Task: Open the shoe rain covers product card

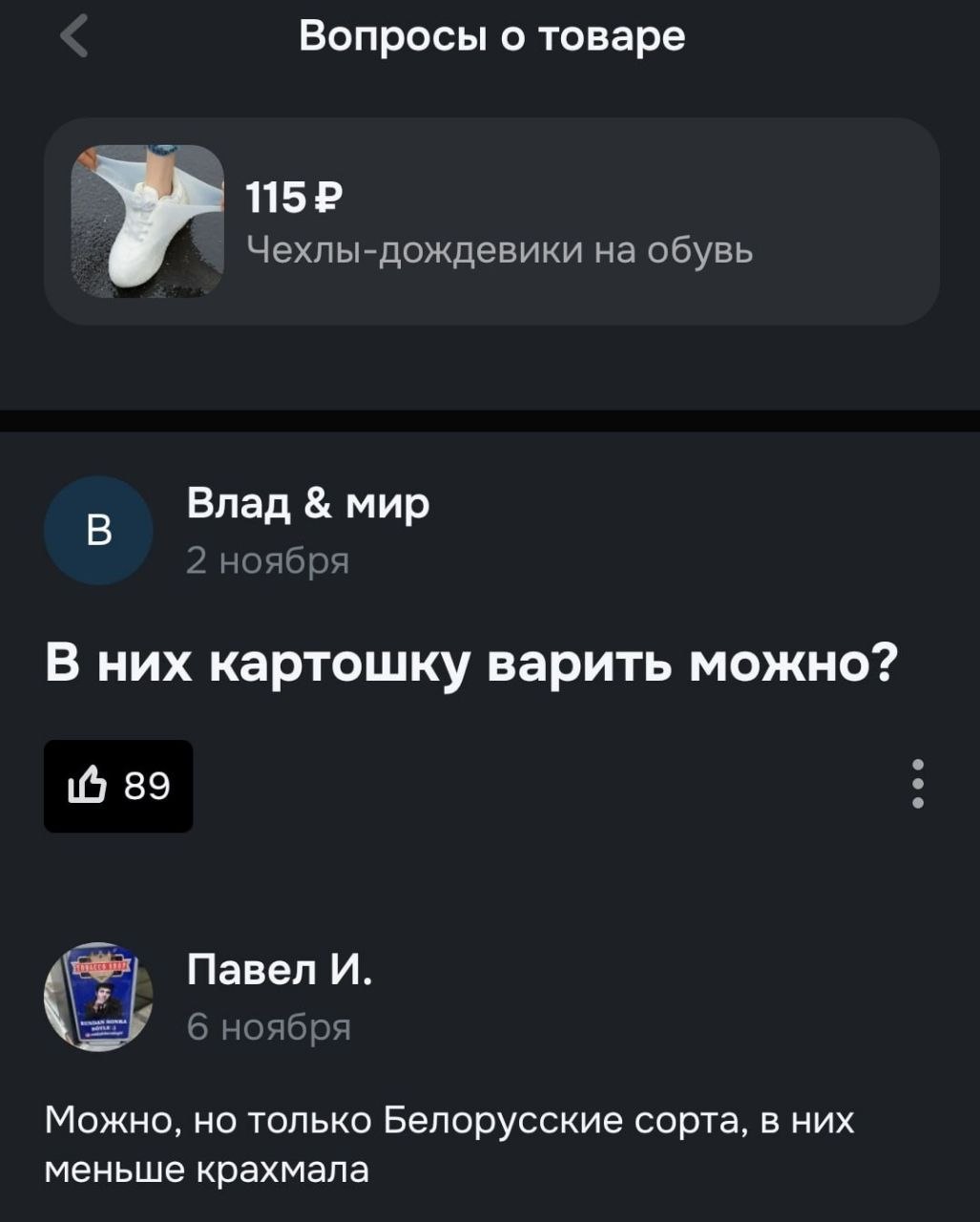Action: pyautogui.click(x=490, y=221)
